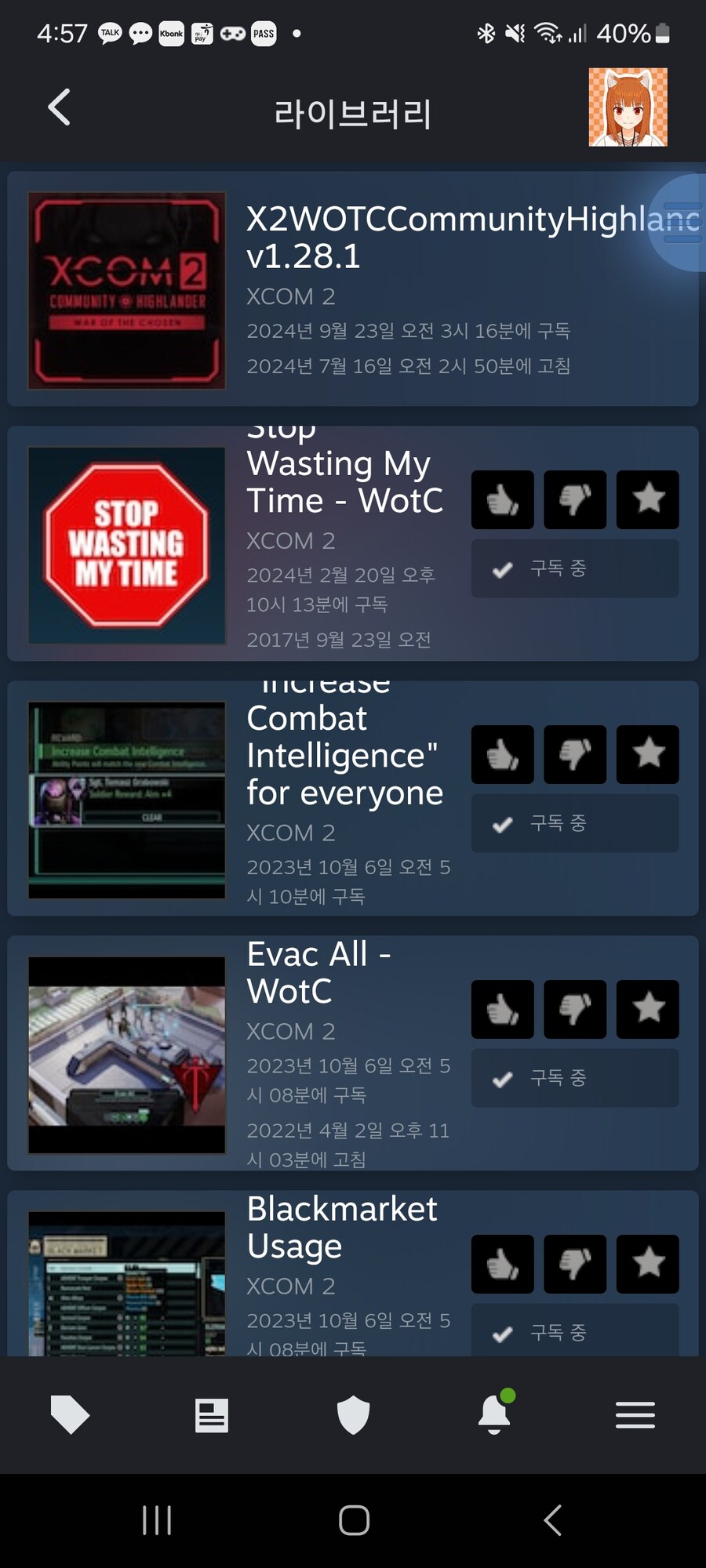Image resolution: width=706 pixels, height=1568 pixels.
Task: Open the hamburger menu tab
Action: [635, 1415]
